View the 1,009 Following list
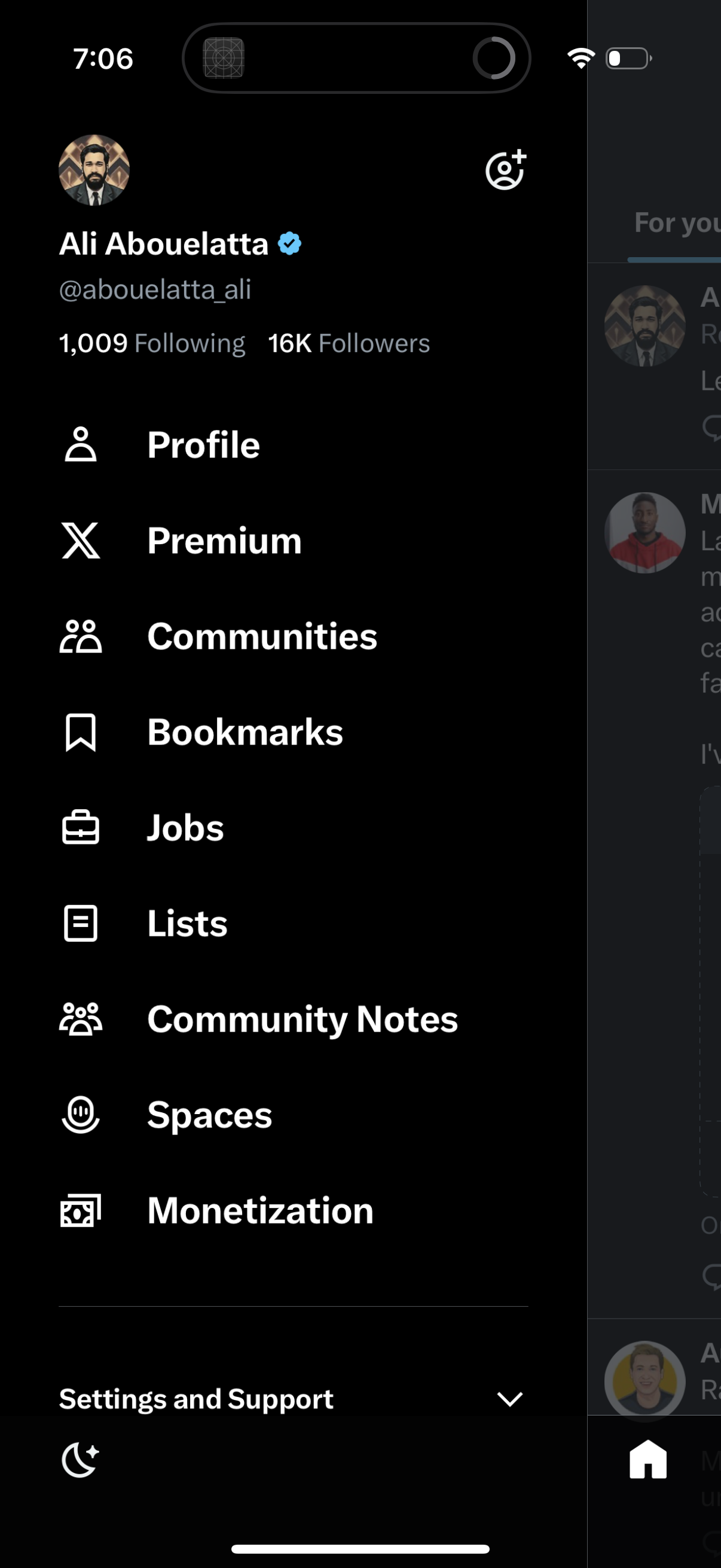The height and width of the screenshot is (1568, 721). (x=152, y=343)
